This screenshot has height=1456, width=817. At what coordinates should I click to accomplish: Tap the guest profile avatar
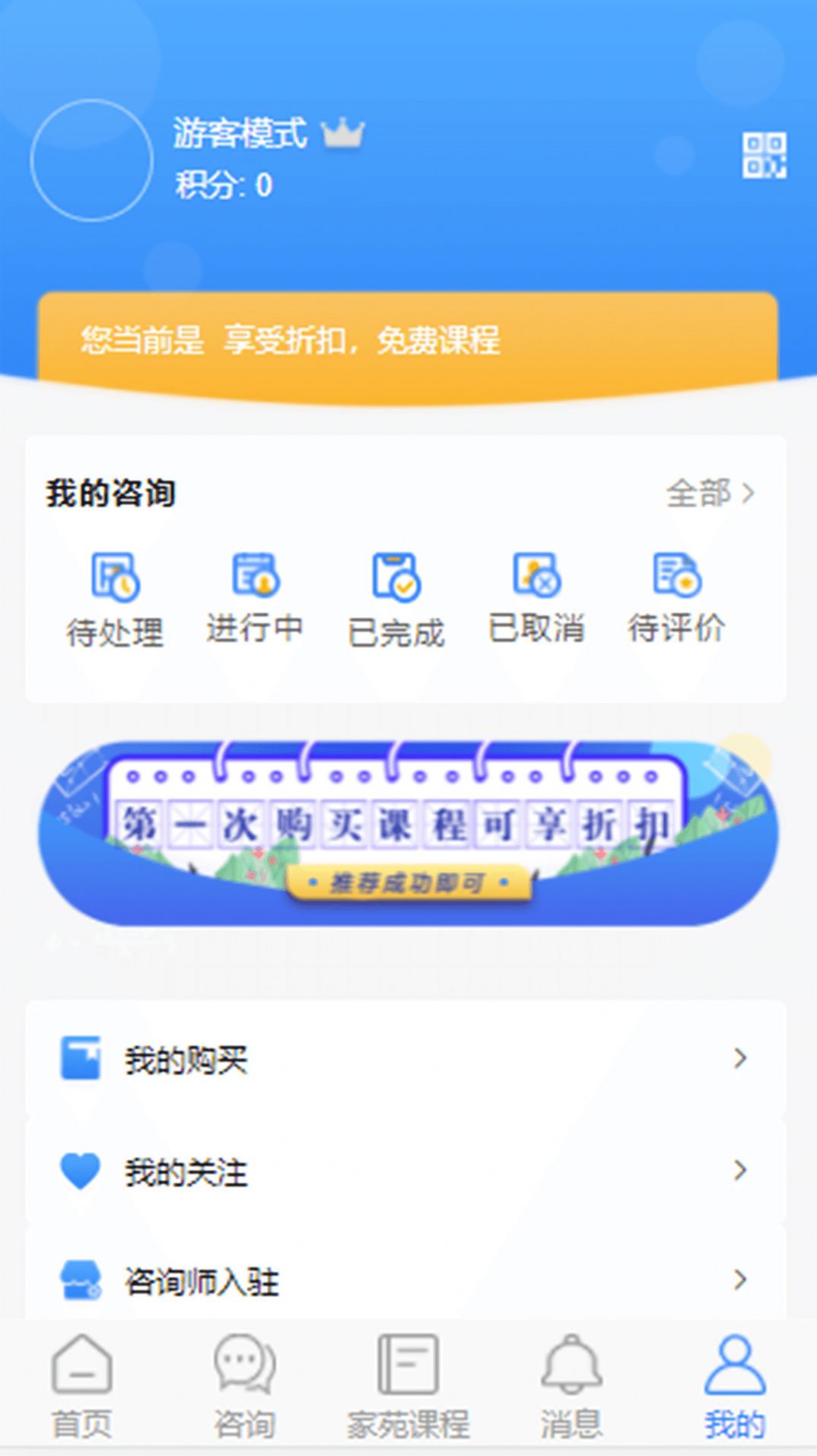(x=92, y=161)
